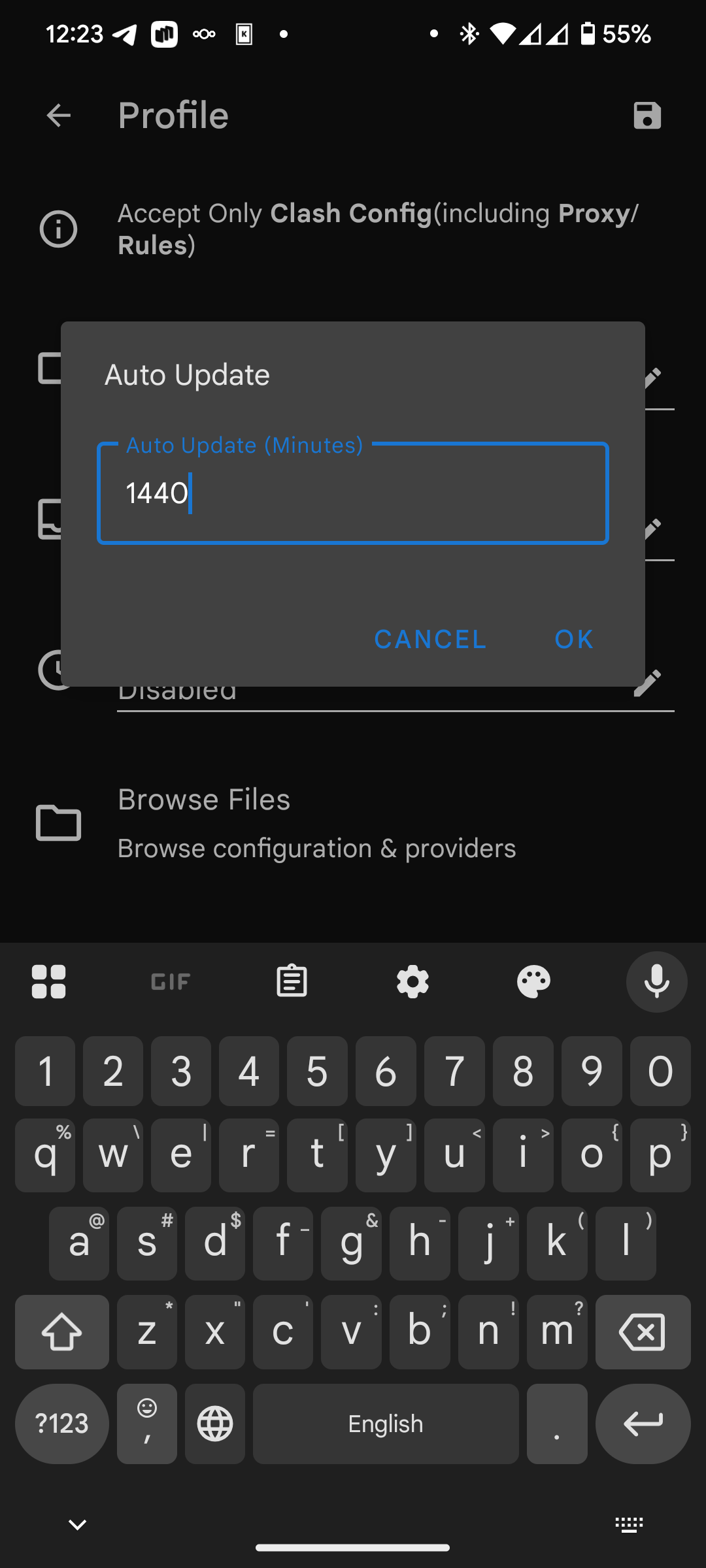Tap the shift key
706x1568 pixels.
tap(62, 1331)
